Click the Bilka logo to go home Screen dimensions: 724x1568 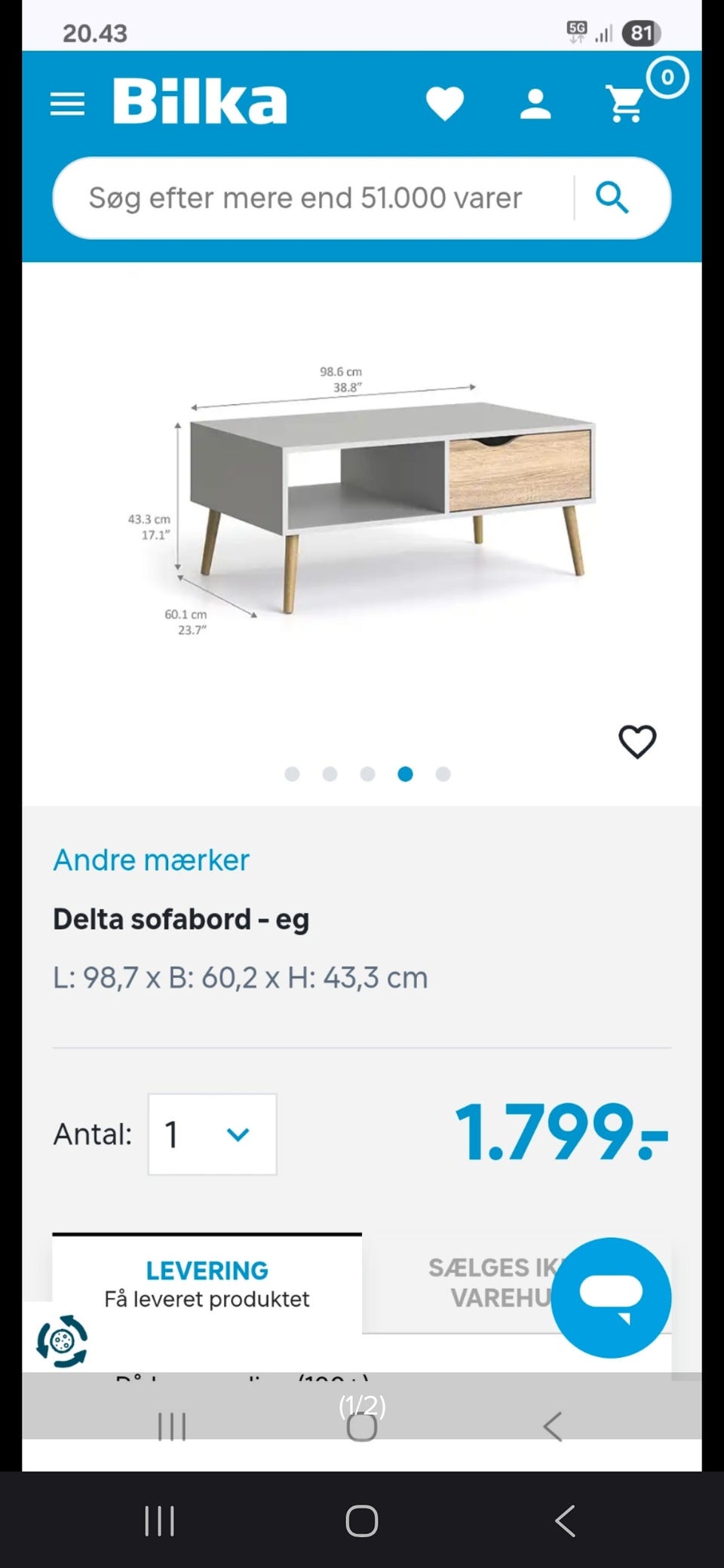click(199, 103)
